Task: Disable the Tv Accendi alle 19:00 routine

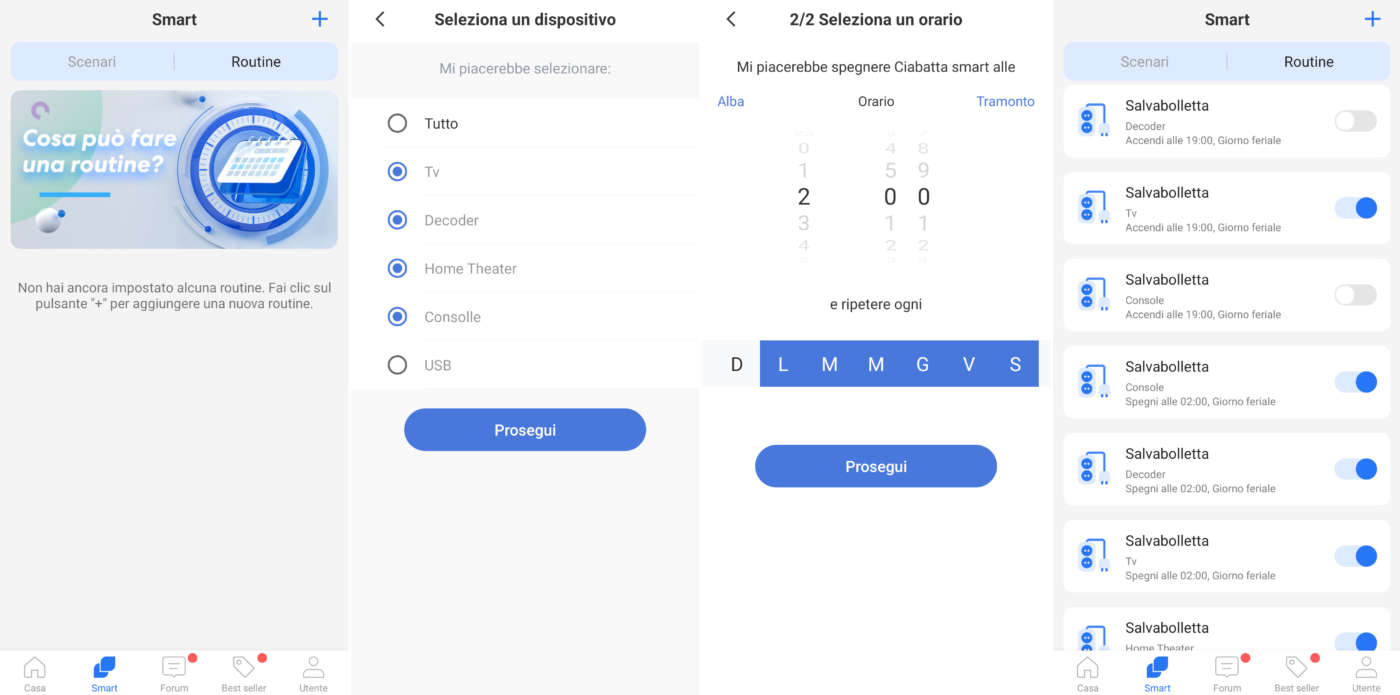Action: [1356, 208]
